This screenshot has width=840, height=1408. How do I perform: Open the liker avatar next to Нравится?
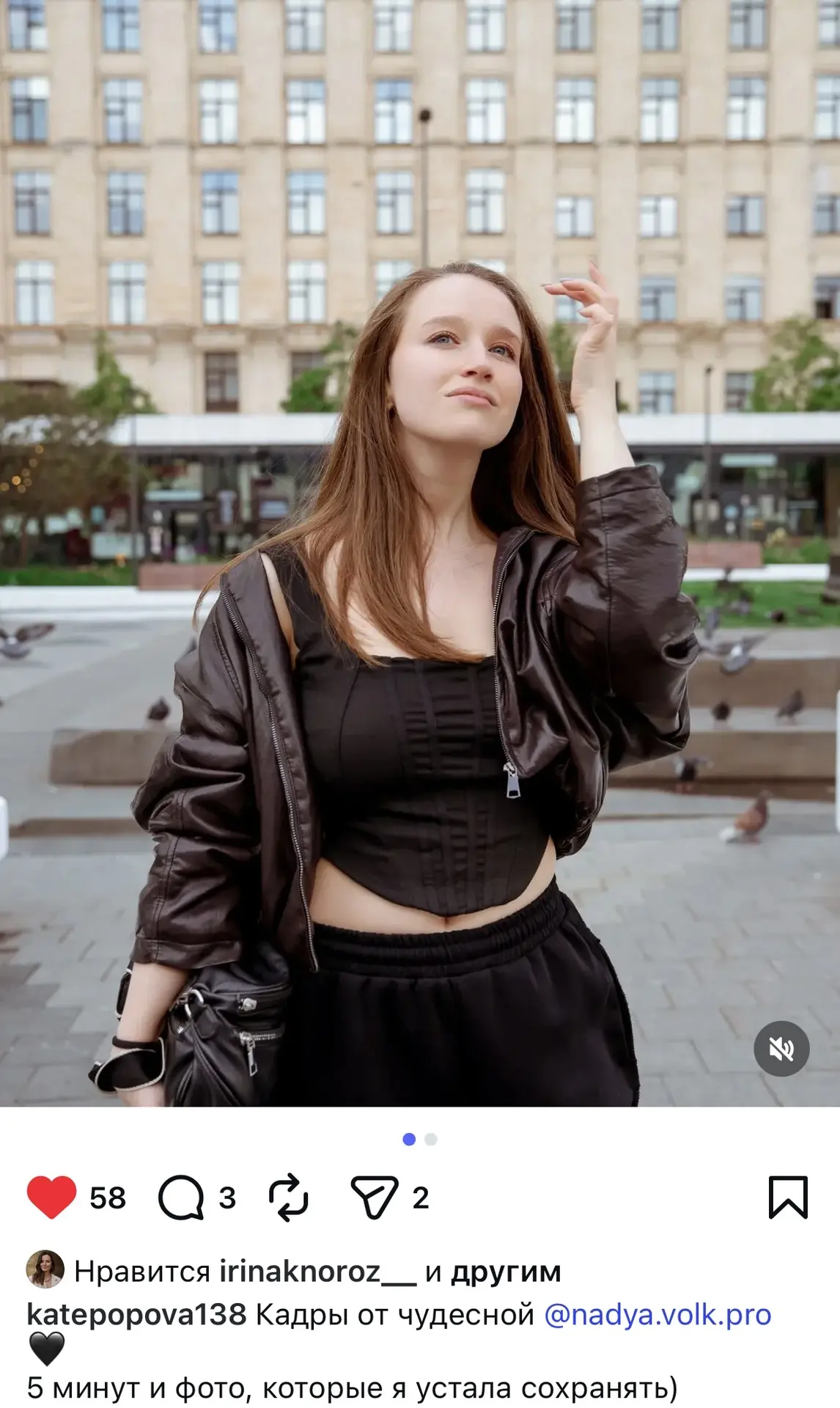point(45,1269)
